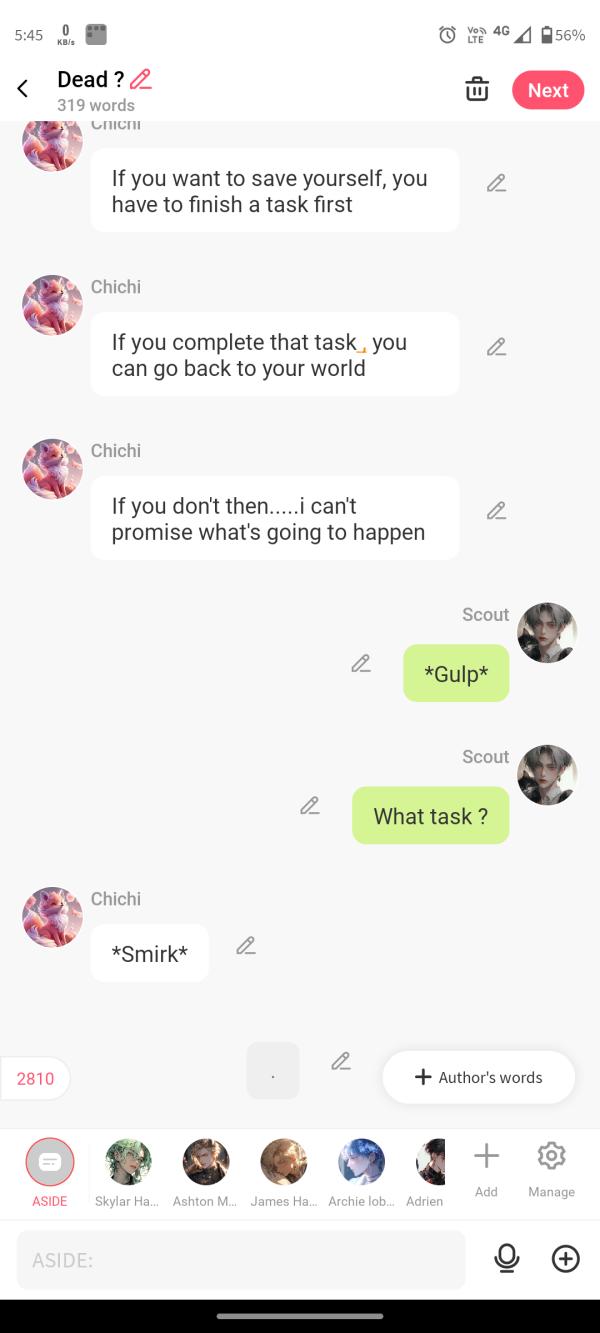The image size is (600, 1333).
Task: Open Manage characters settings
Action: point(551,1167)
